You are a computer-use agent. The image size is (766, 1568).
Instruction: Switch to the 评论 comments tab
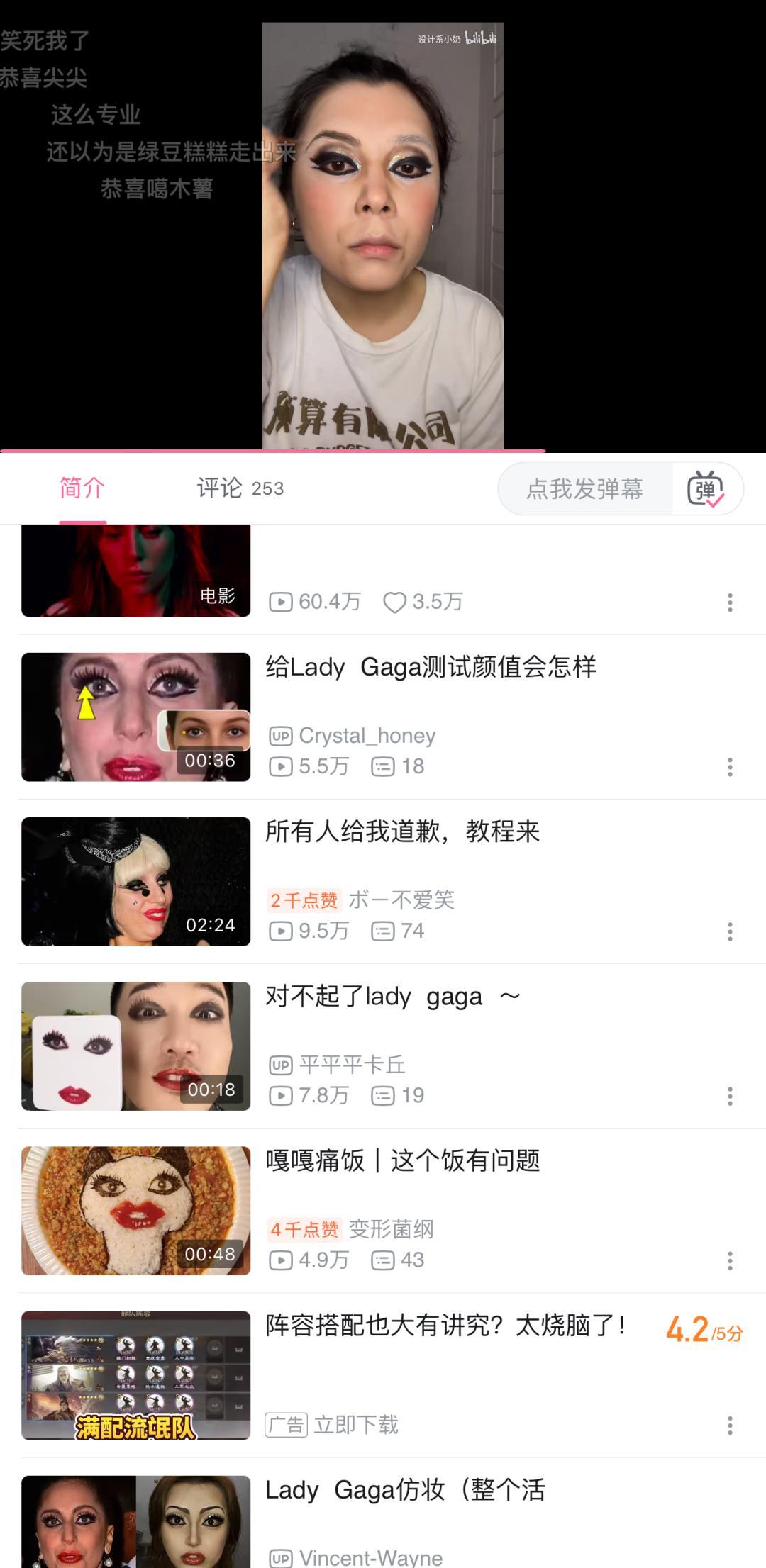[x=240, y=488]
